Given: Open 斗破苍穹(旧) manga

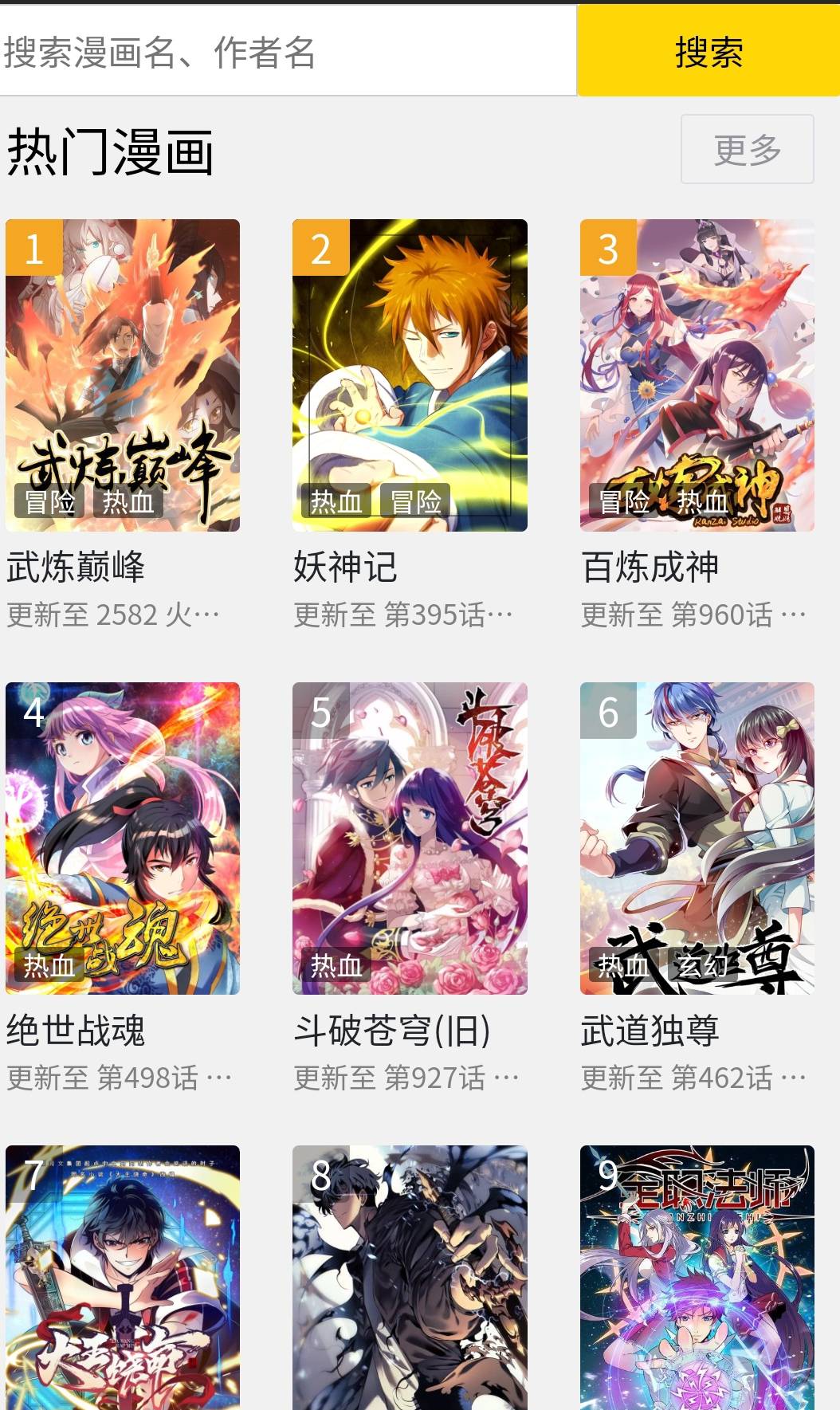Looking at the screenshot, I should [x=410, y=838].
